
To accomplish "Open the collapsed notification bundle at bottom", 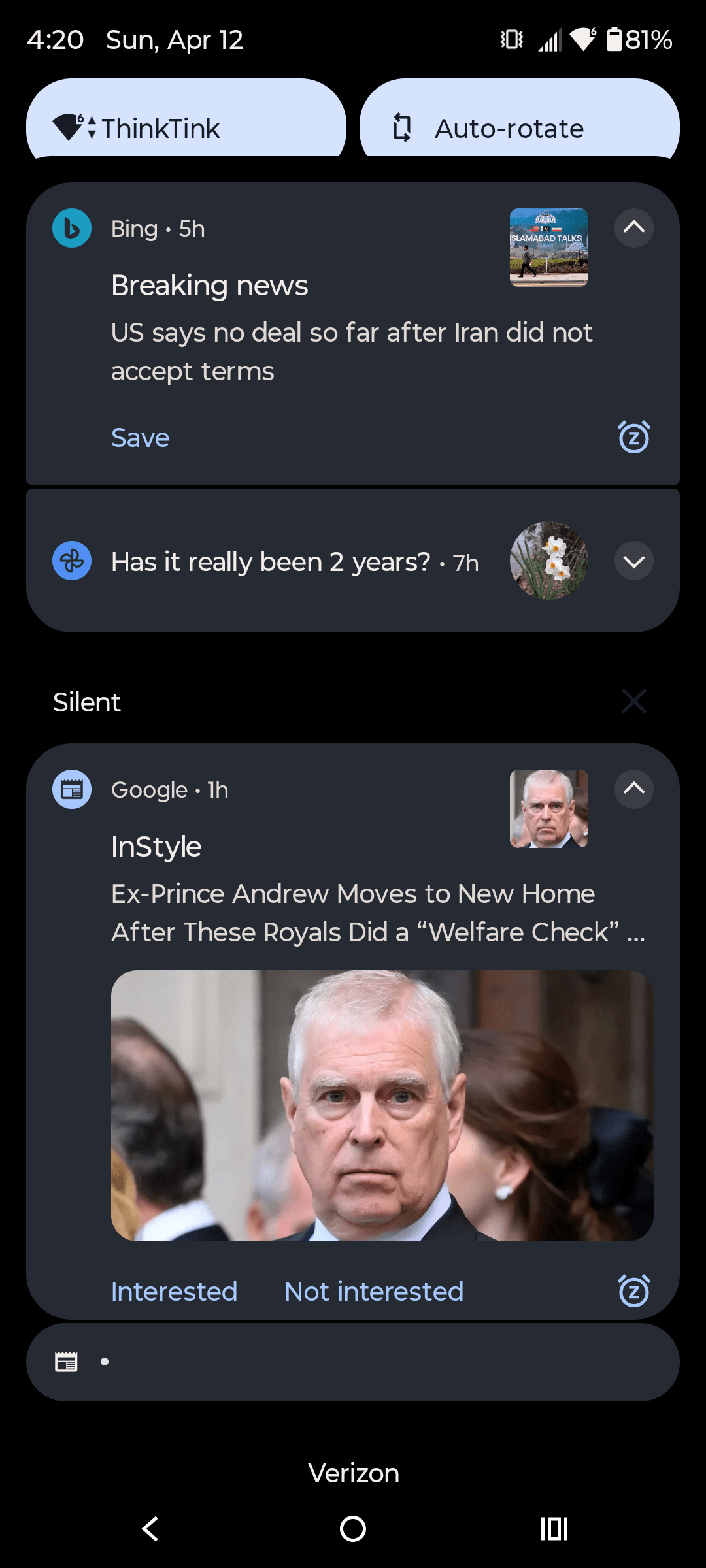I will tap(353, 1362).
